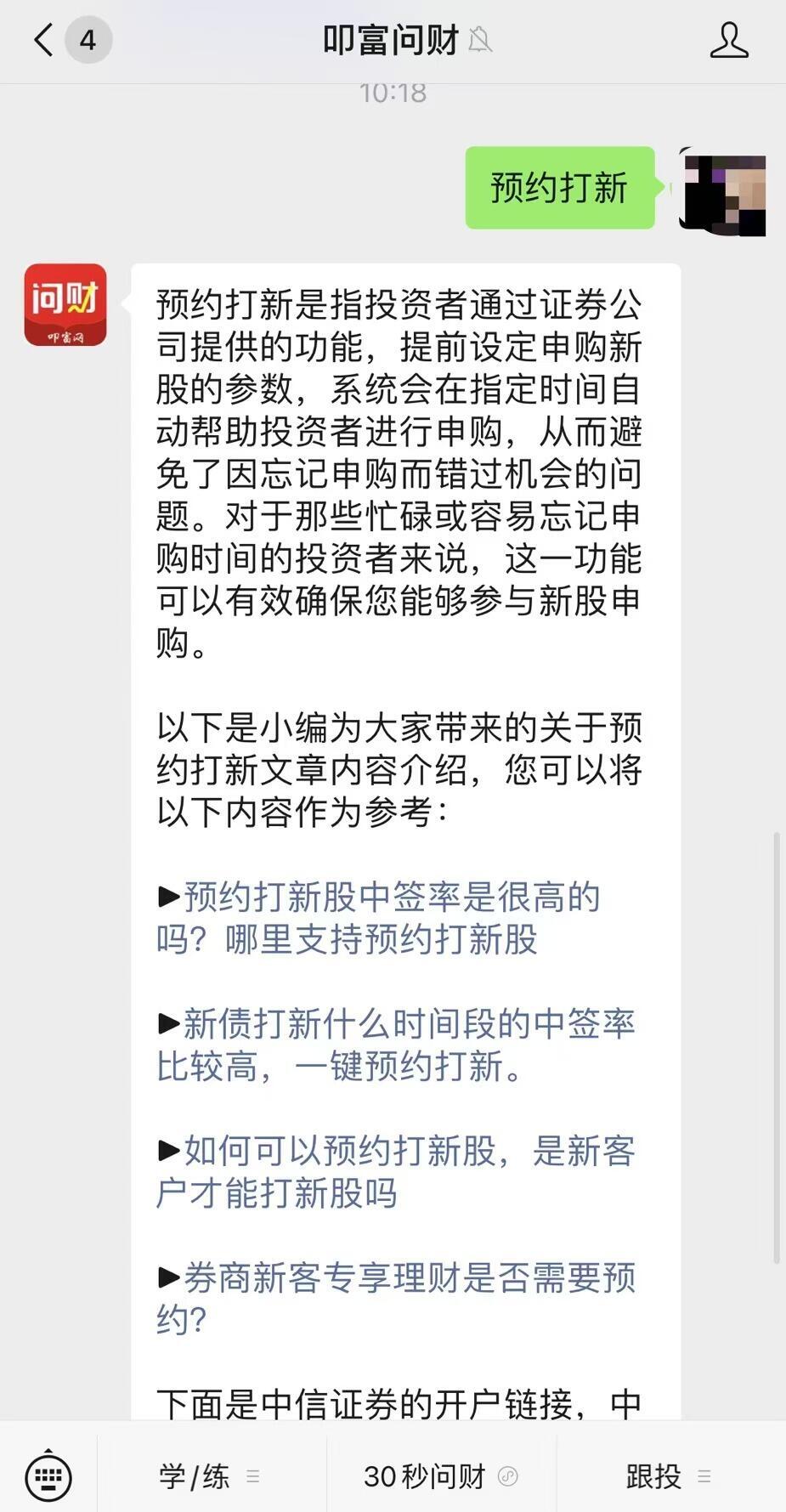Open article on 预约打新股中签率

[378, 918]
